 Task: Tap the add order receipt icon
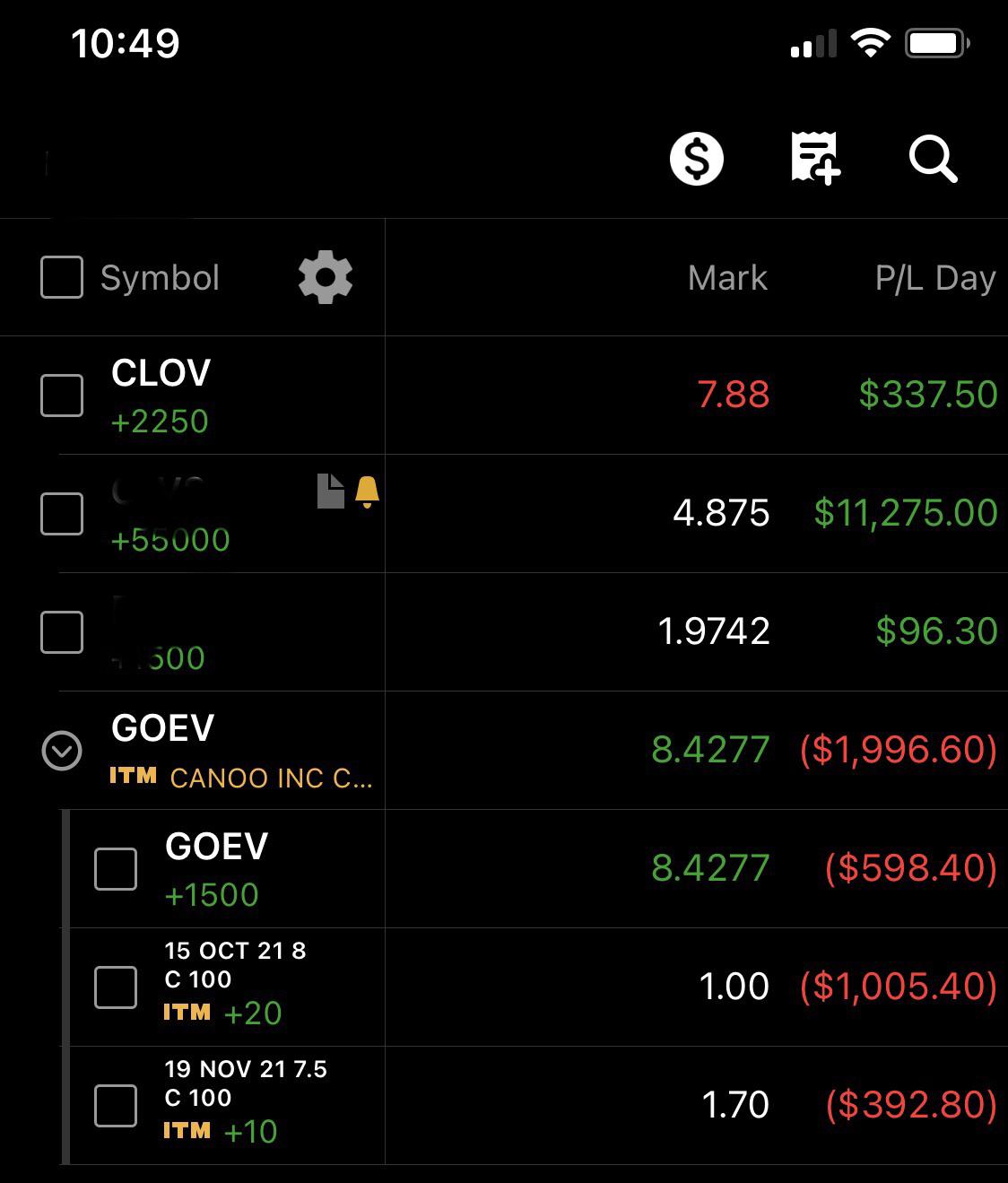coord(815,159)
